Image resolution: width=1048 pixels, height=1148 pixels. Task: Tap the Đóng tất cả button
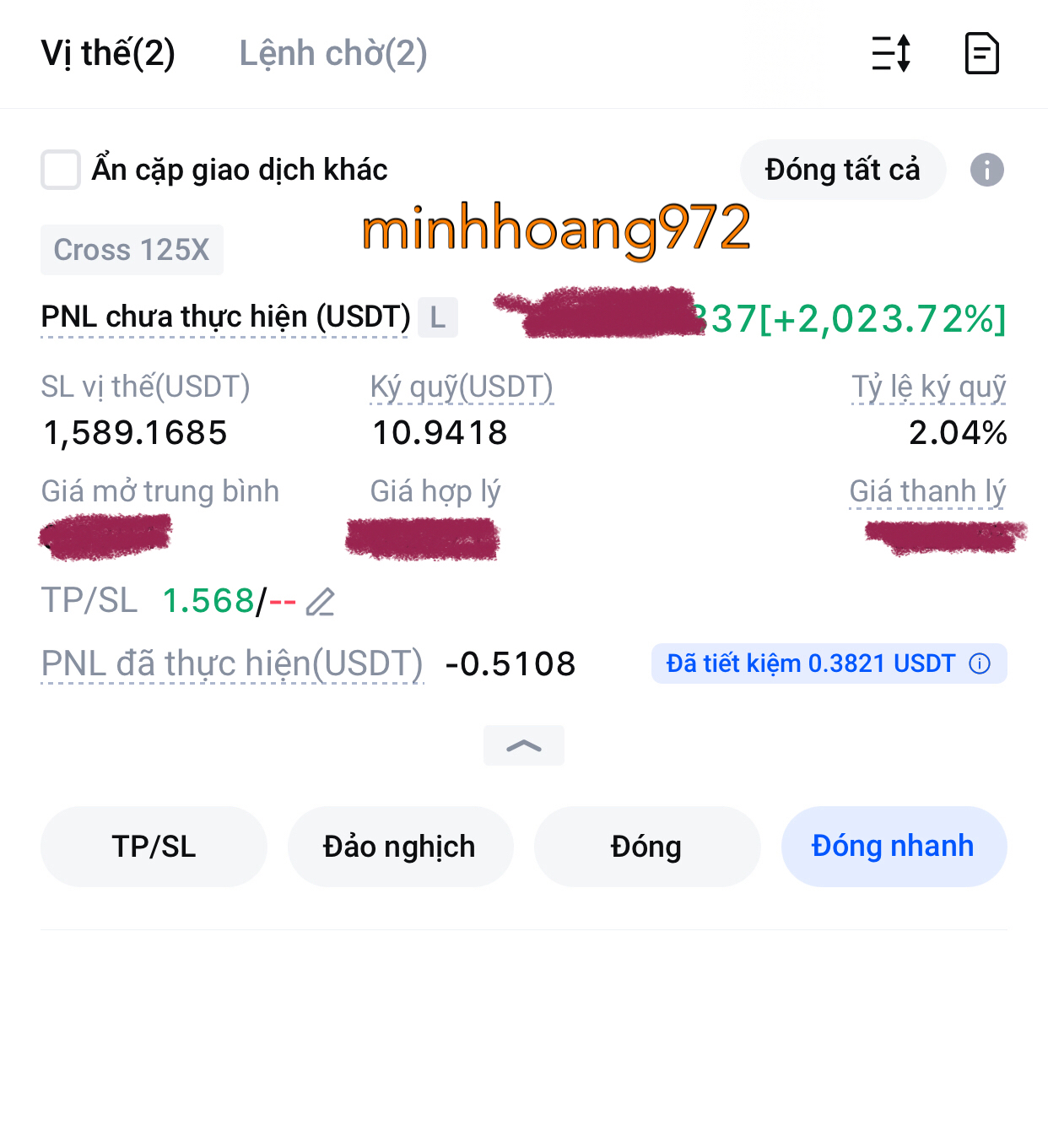pos(842,170)
